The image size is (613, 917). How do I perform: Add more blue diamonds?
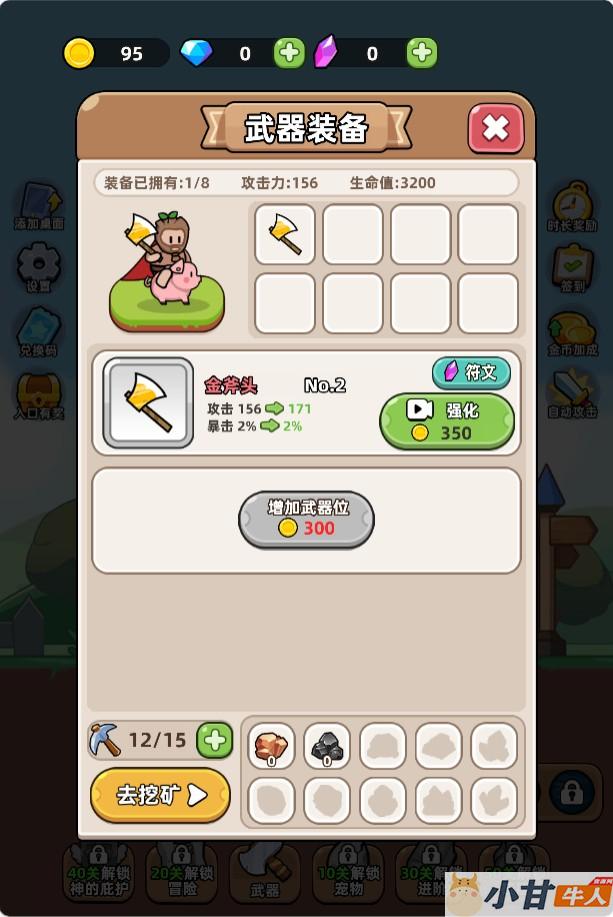289,54
